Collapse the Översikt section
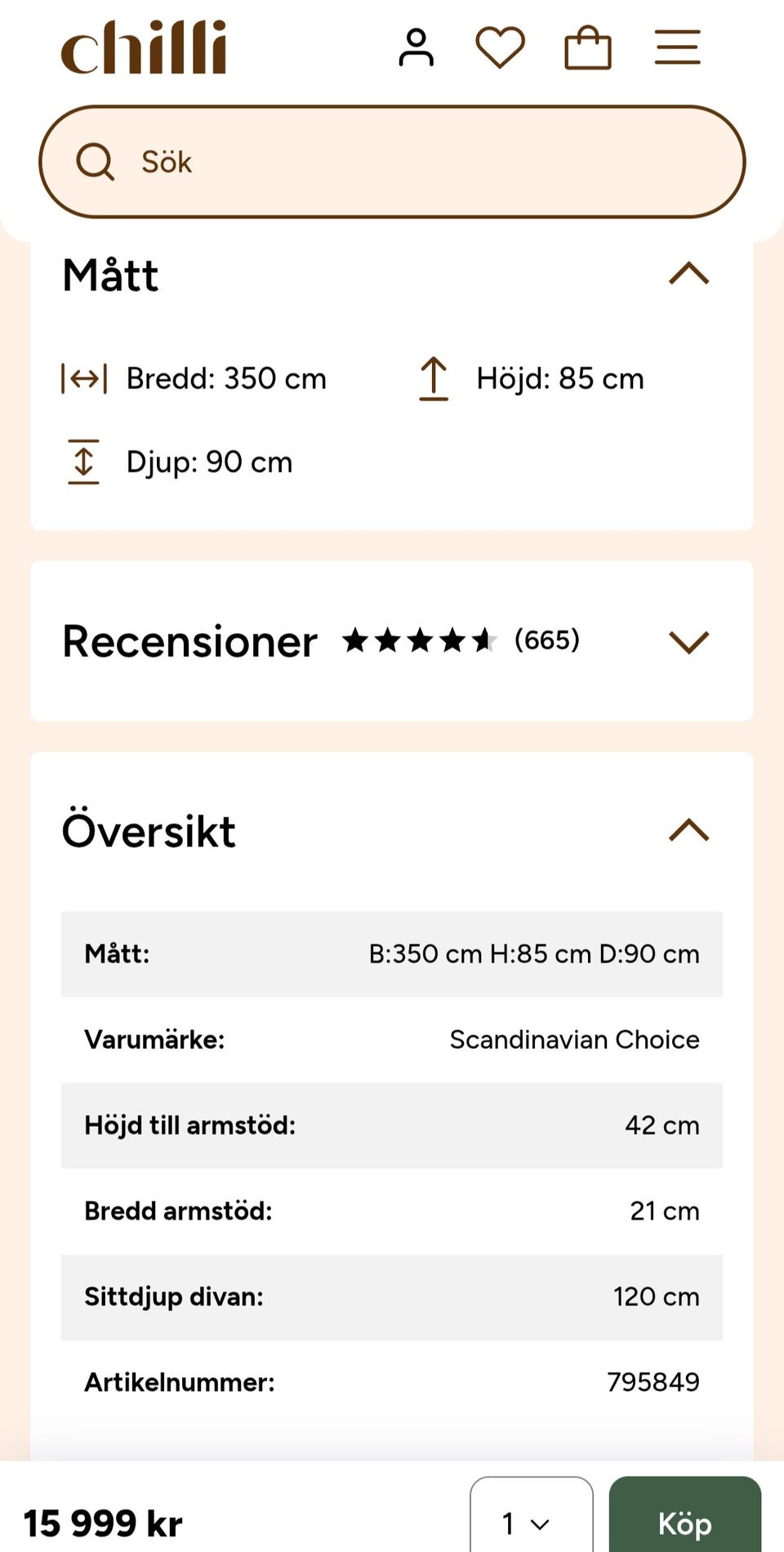Image resolution: width=784 pixels, height=1552 pixels. tap(689, 830)
